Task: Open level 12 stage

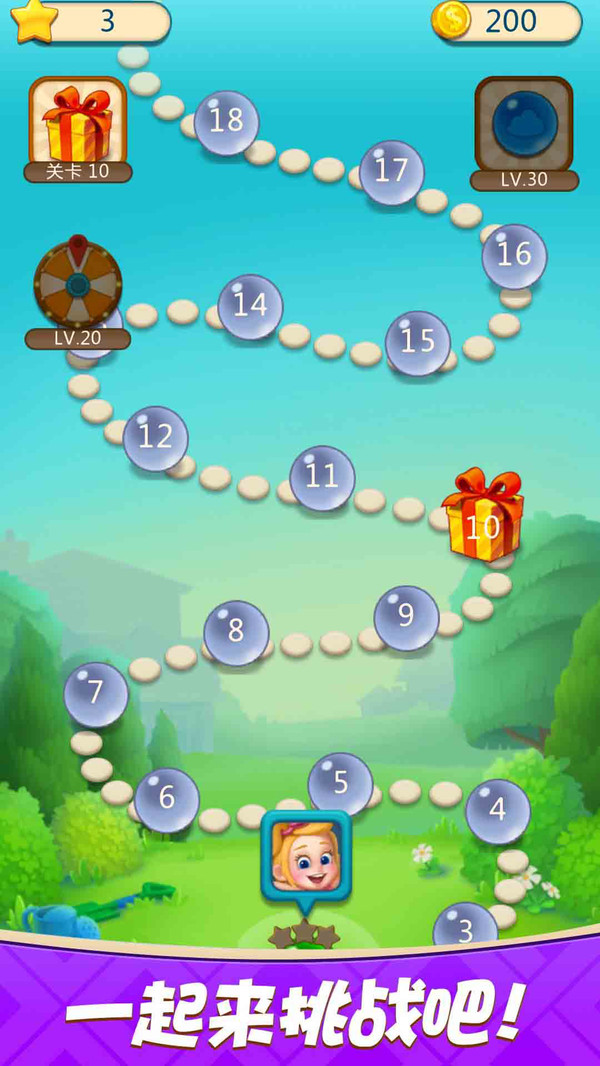Action: 155,438
